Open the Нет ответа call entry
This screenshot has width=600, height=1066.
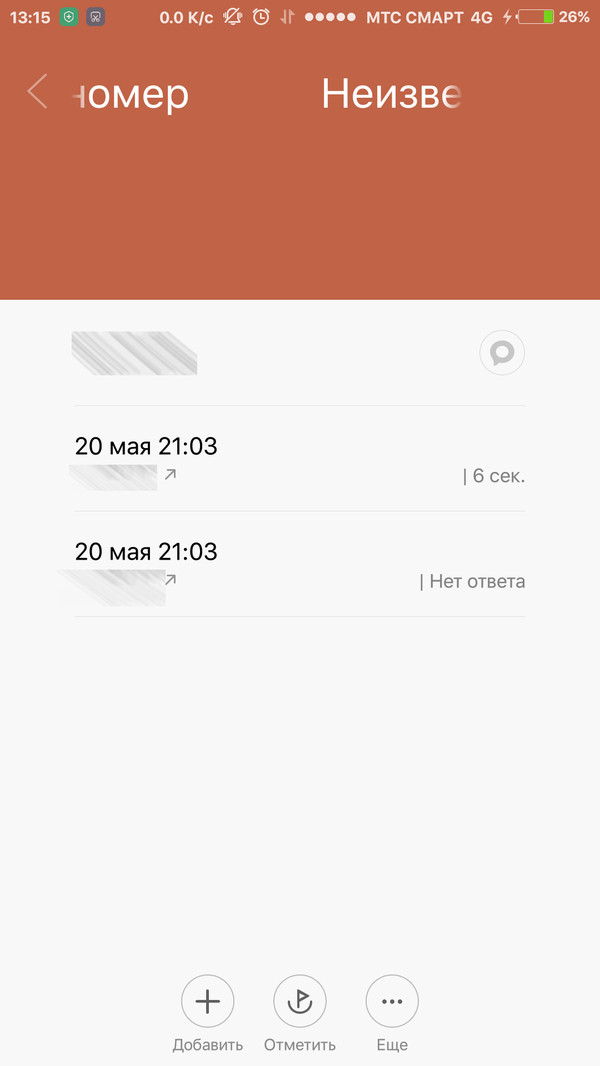[300, 565]
